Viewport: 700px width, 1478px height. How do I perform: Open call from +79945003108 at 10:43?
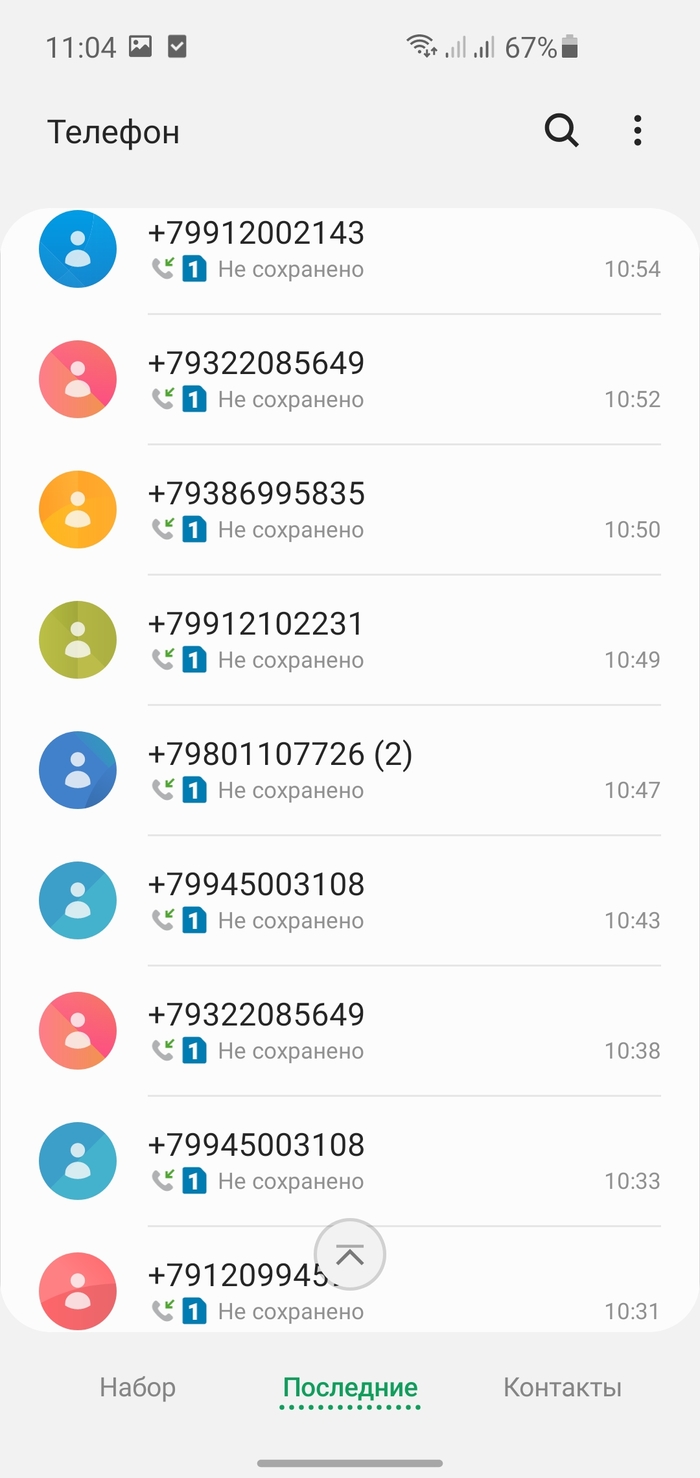400,900
